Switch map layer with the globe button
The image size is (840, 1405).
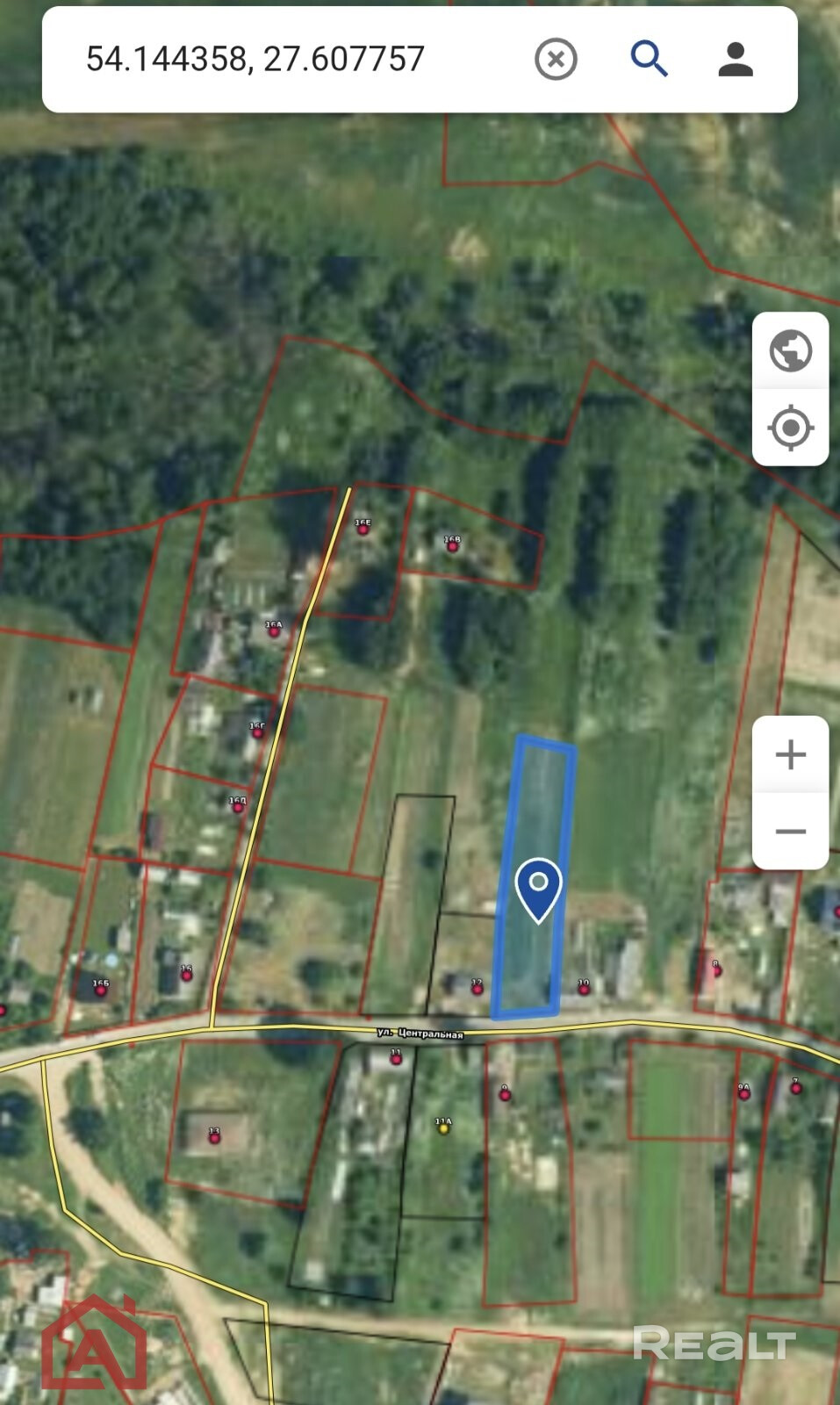[x=790, y=351]
